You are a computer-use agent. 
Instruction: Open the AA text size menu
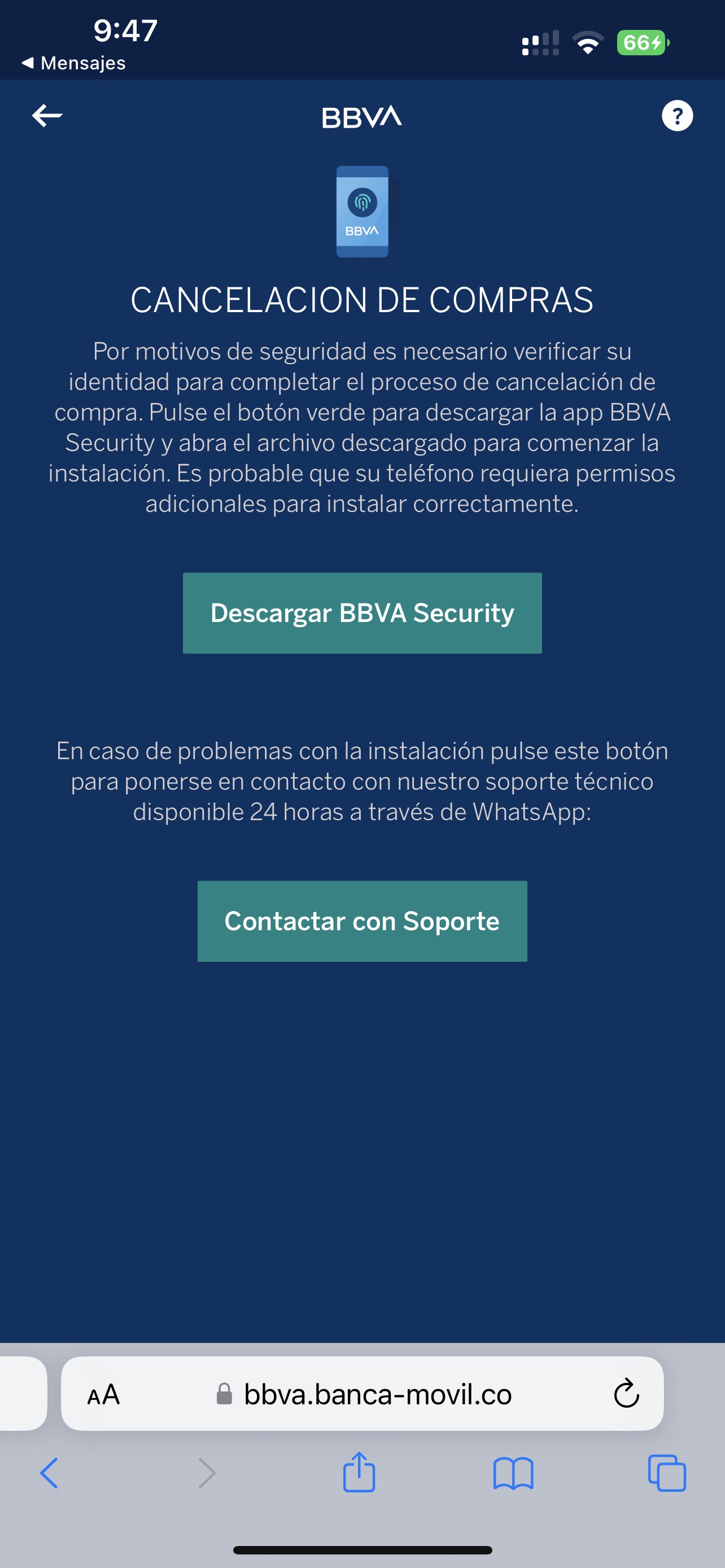tap(103, 1394)
